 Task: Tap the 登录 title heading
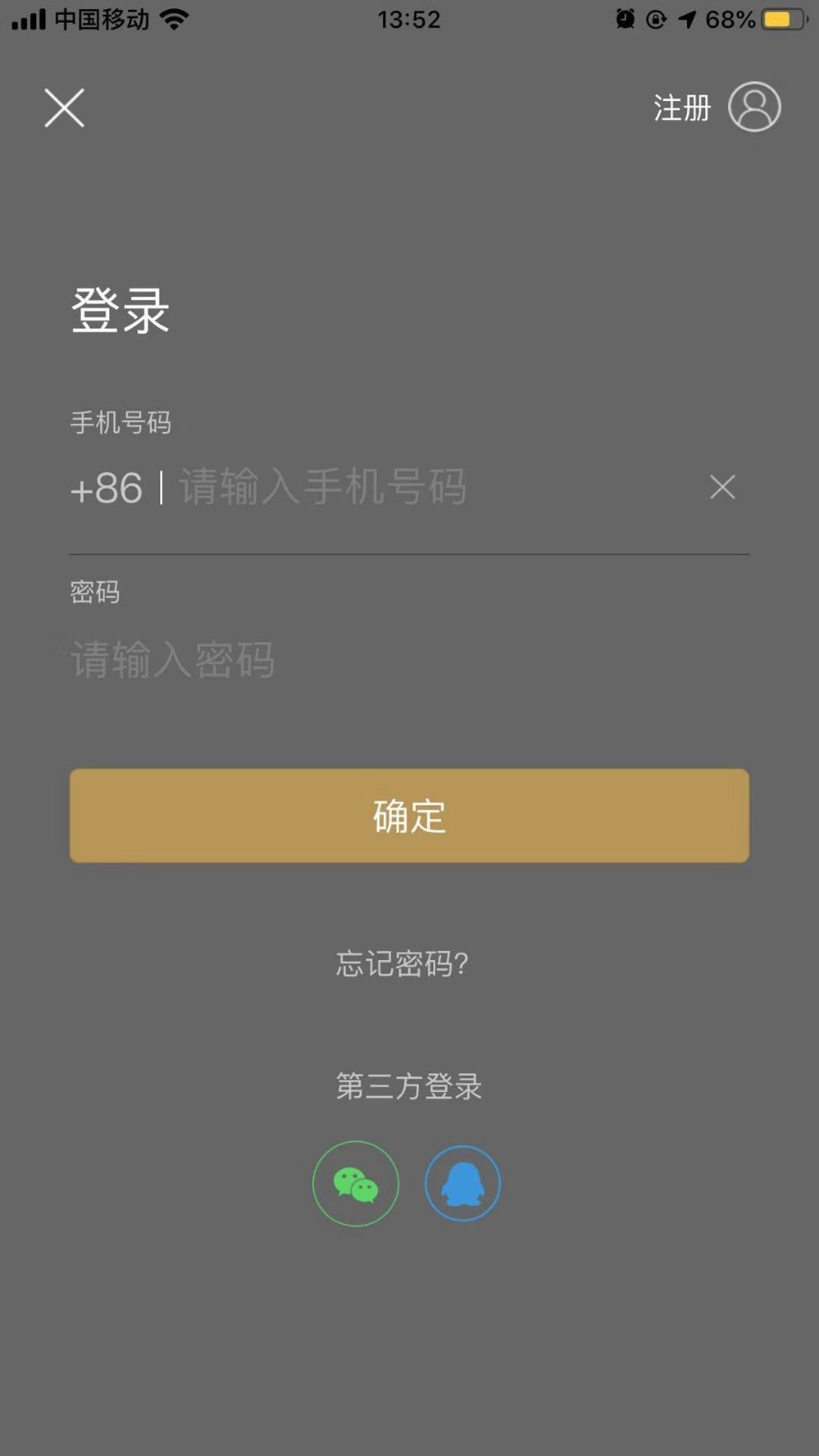click(x=119, y=309)
